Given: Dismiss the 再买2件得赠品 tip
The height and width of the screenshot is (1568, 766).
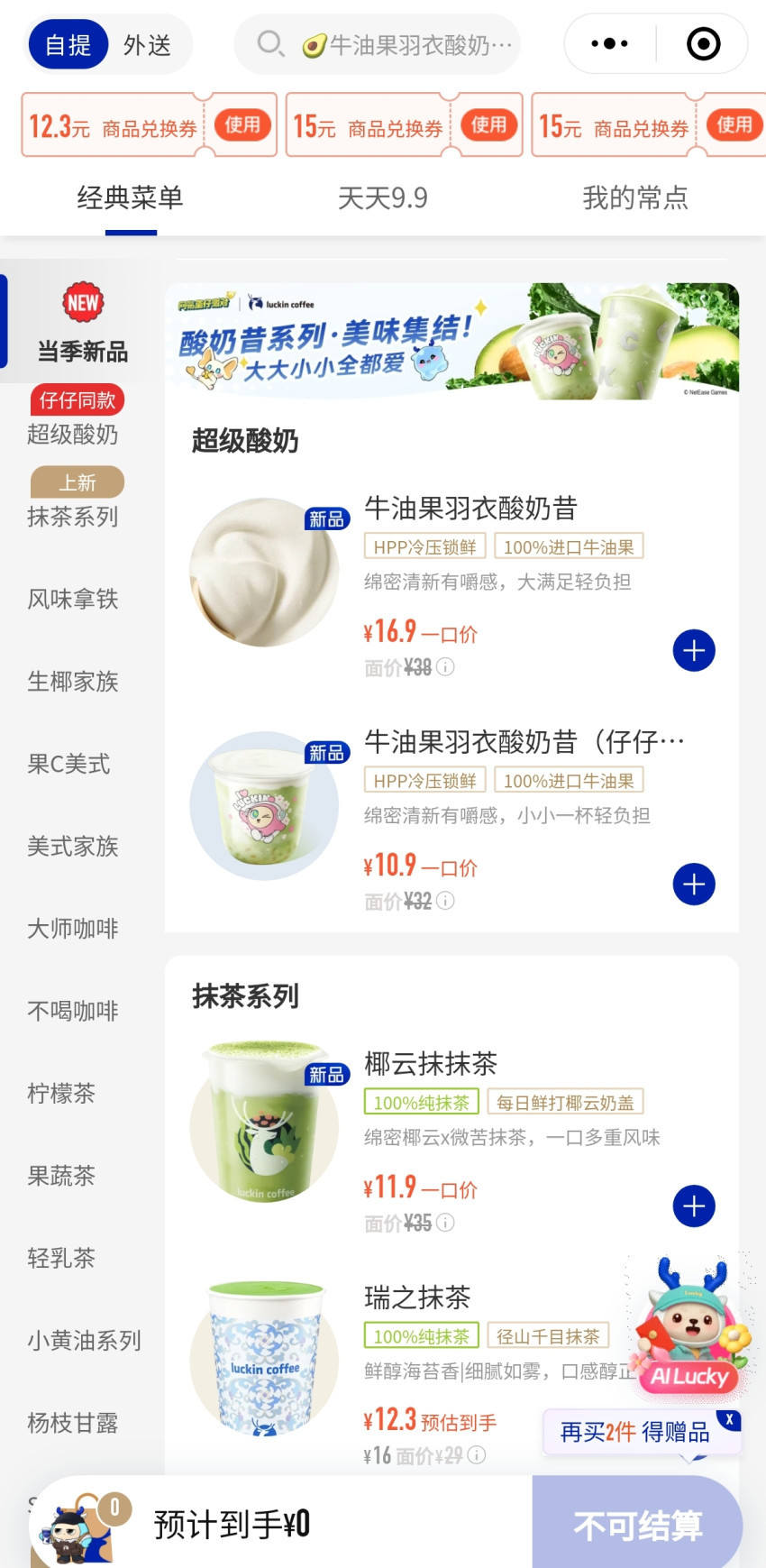Looking at the screenshot, I should [729, 1420].
